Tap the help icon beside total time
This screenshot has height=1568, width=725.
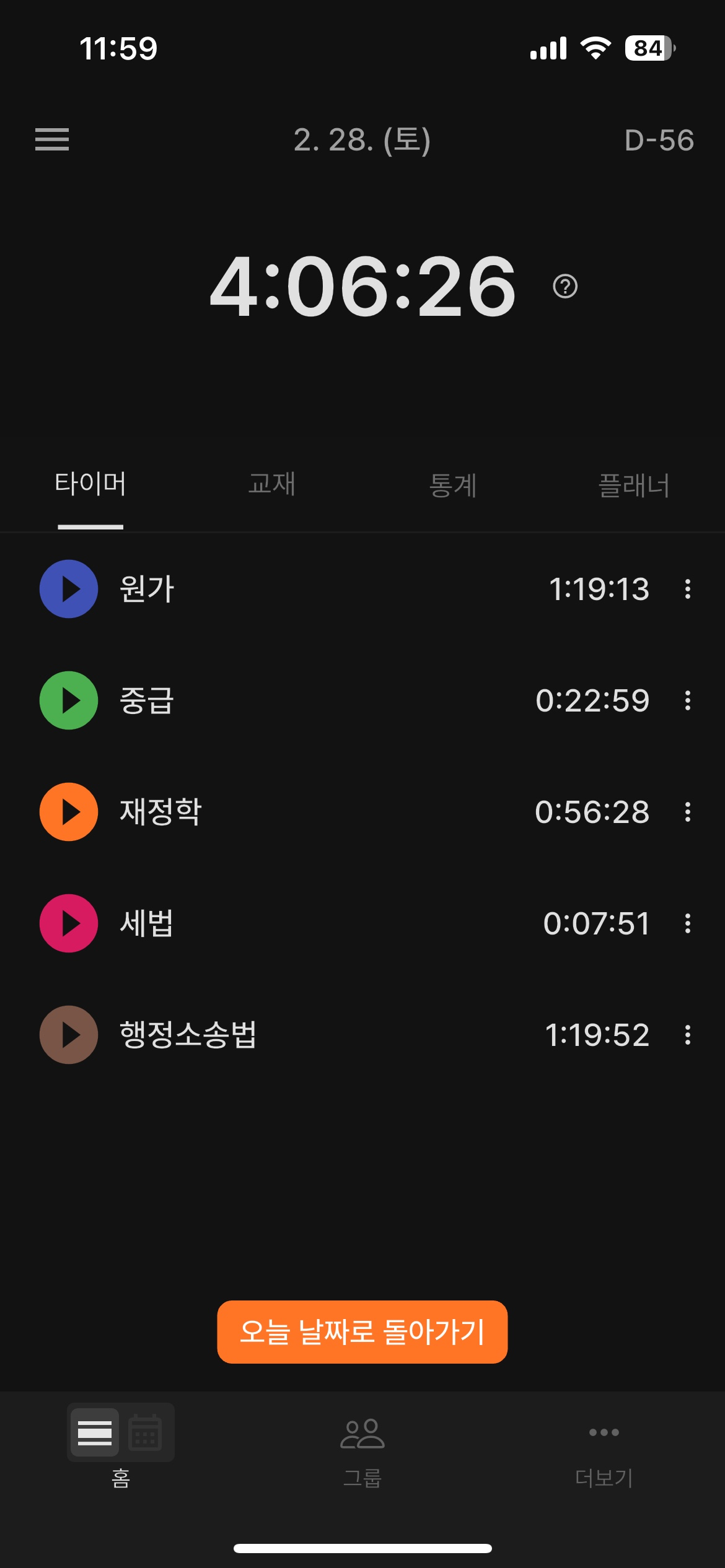point(565,287)
